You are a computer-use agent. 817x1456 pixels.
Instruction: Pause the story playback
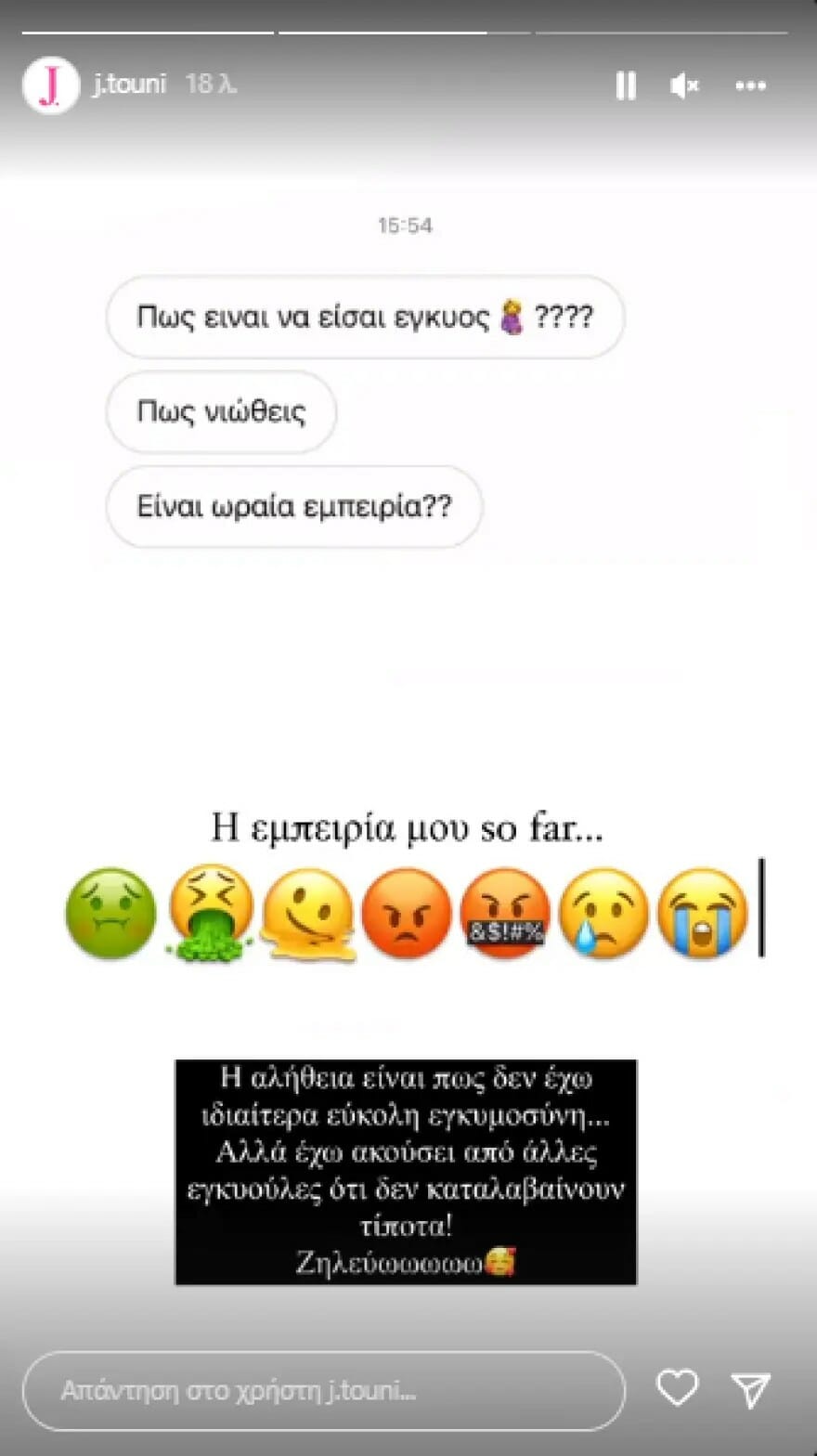pos(626,85)
